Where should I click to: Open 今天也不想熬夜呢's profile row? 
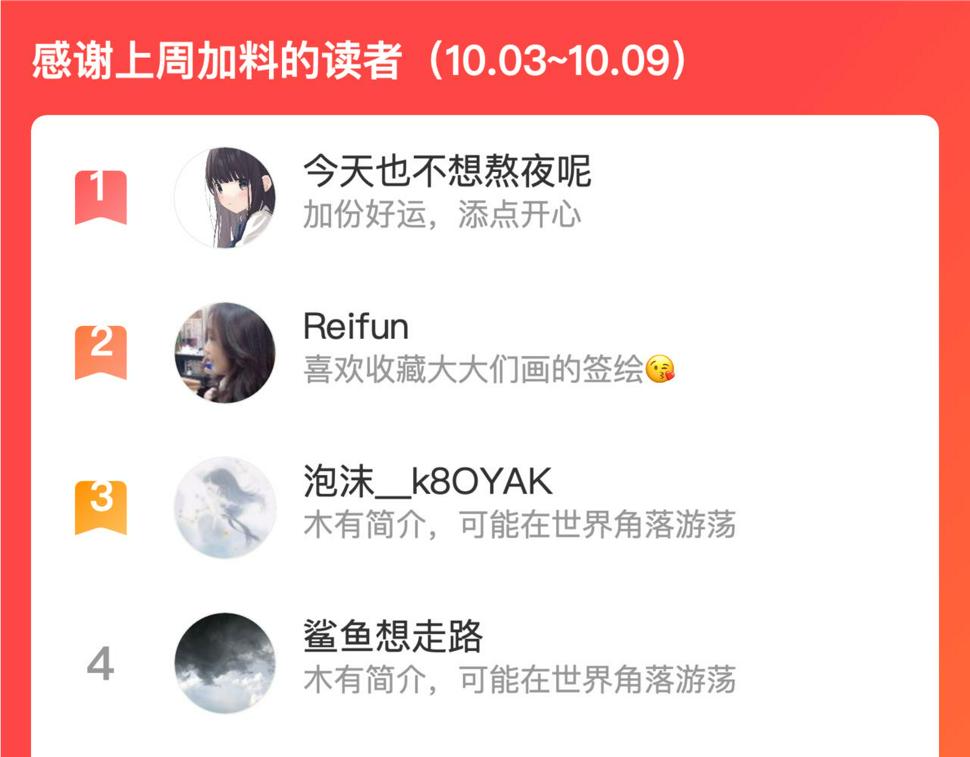click(485, 197)
